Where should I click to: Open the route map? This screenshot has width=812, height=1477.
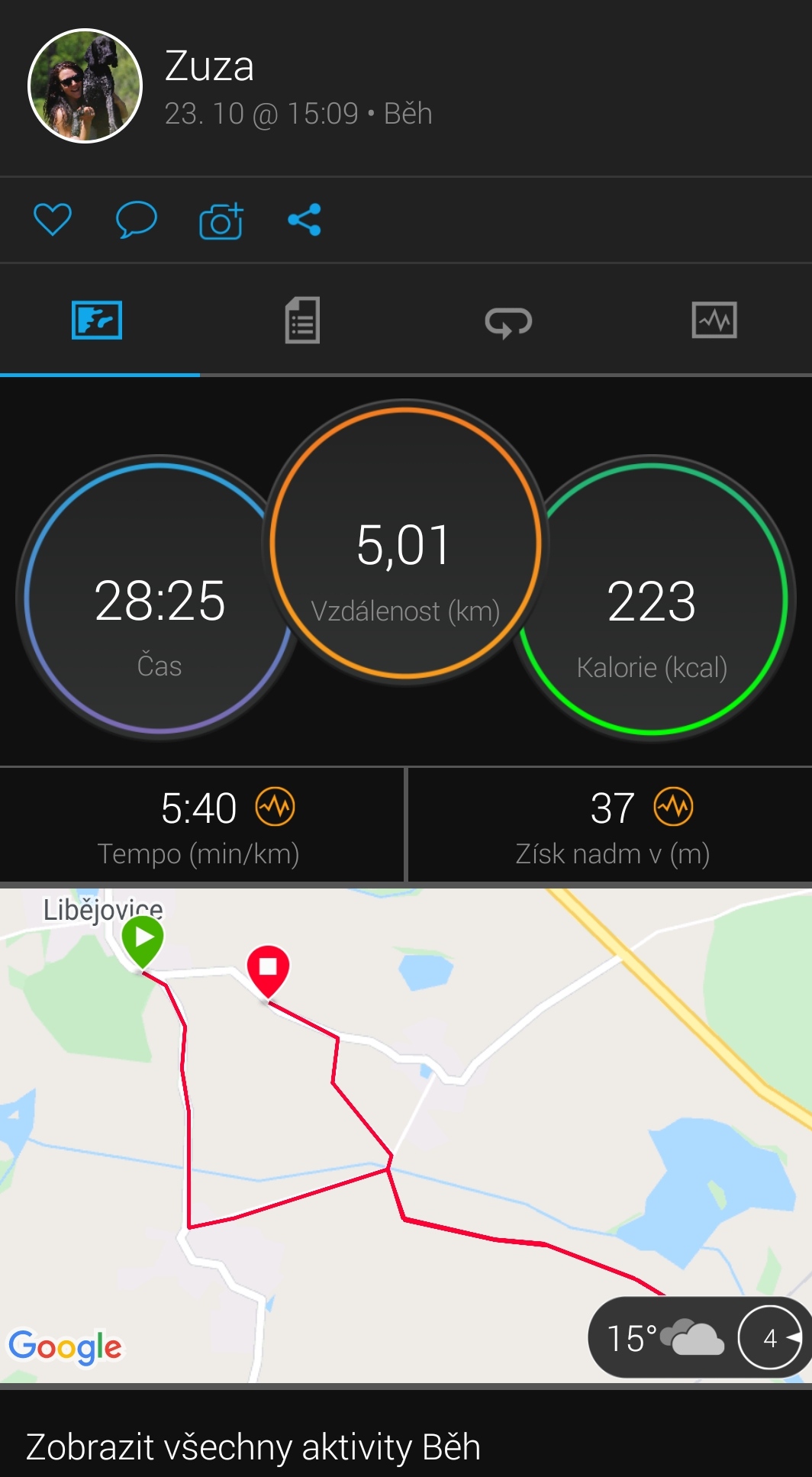(x=406, y=1135)
